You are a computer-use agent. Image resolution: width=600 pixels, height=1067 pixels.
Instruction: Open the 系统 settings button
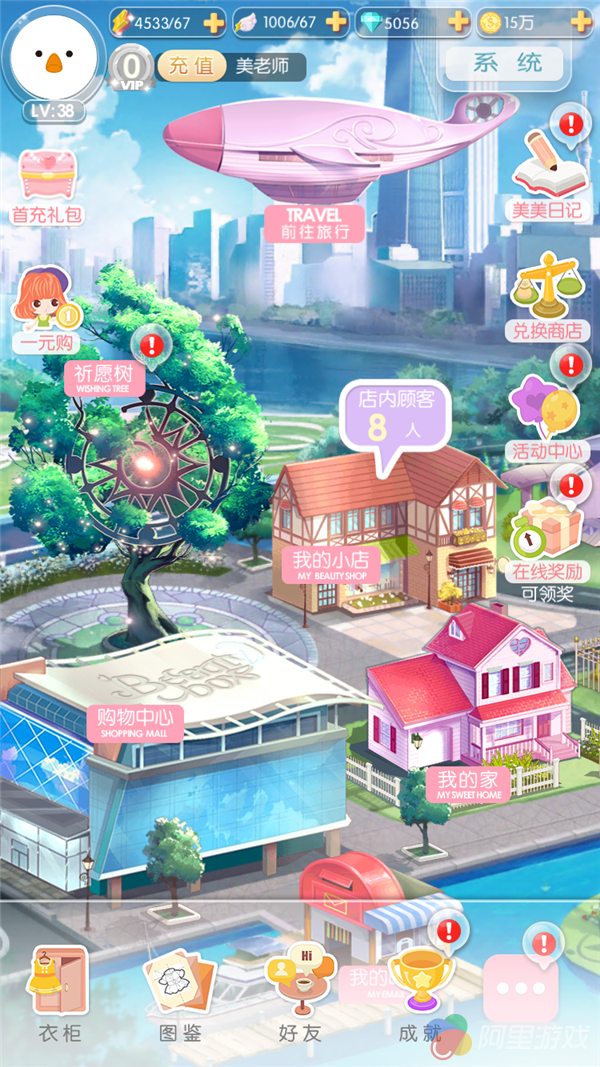(507, 64)
